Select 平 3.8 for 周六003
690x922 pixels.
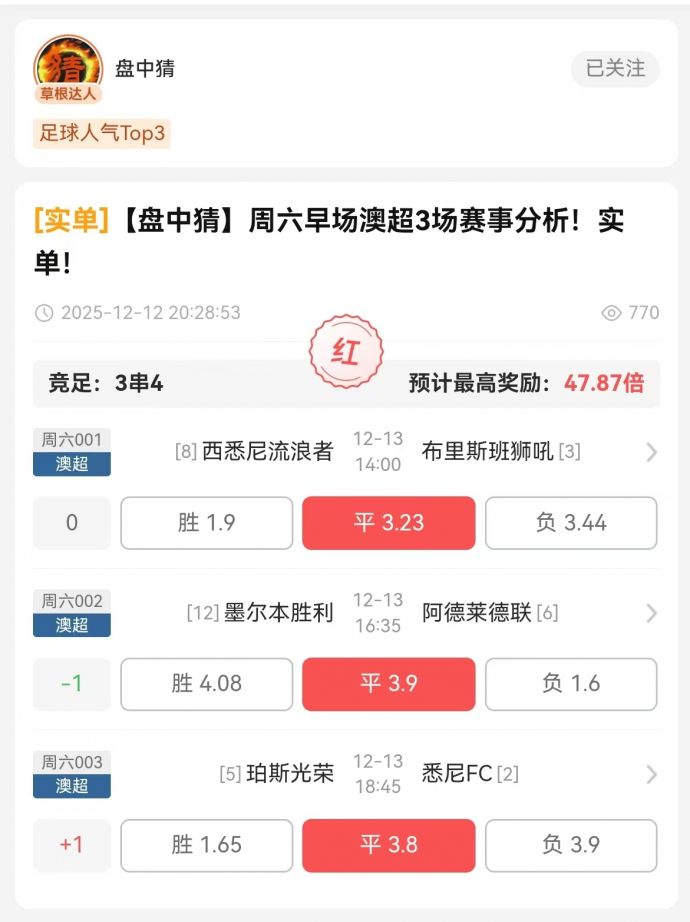pyautogui.click(x=389, y=845)
